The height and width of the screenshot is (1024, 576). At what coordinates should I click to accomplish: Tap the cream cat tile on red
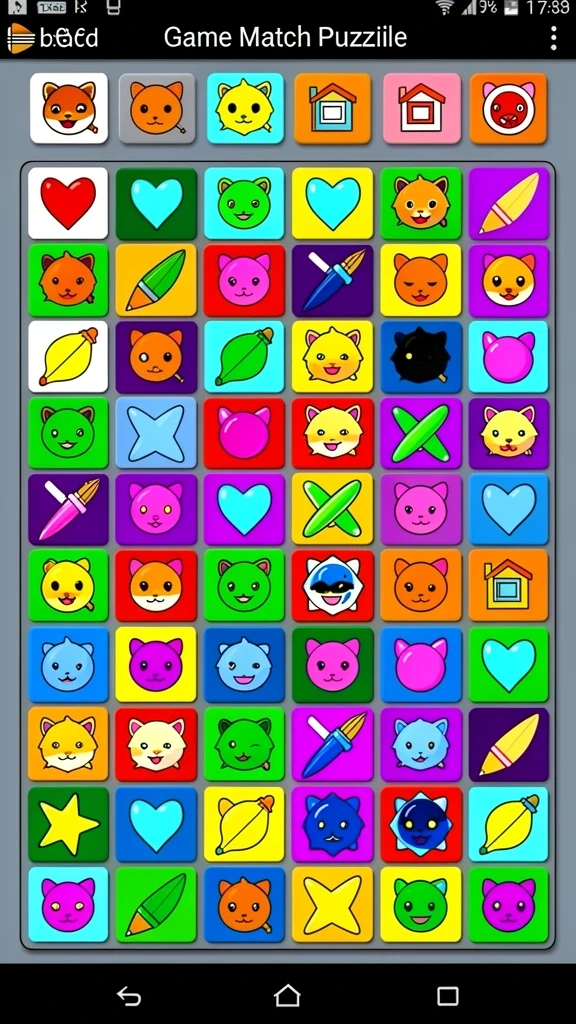[x=156, y=744]
